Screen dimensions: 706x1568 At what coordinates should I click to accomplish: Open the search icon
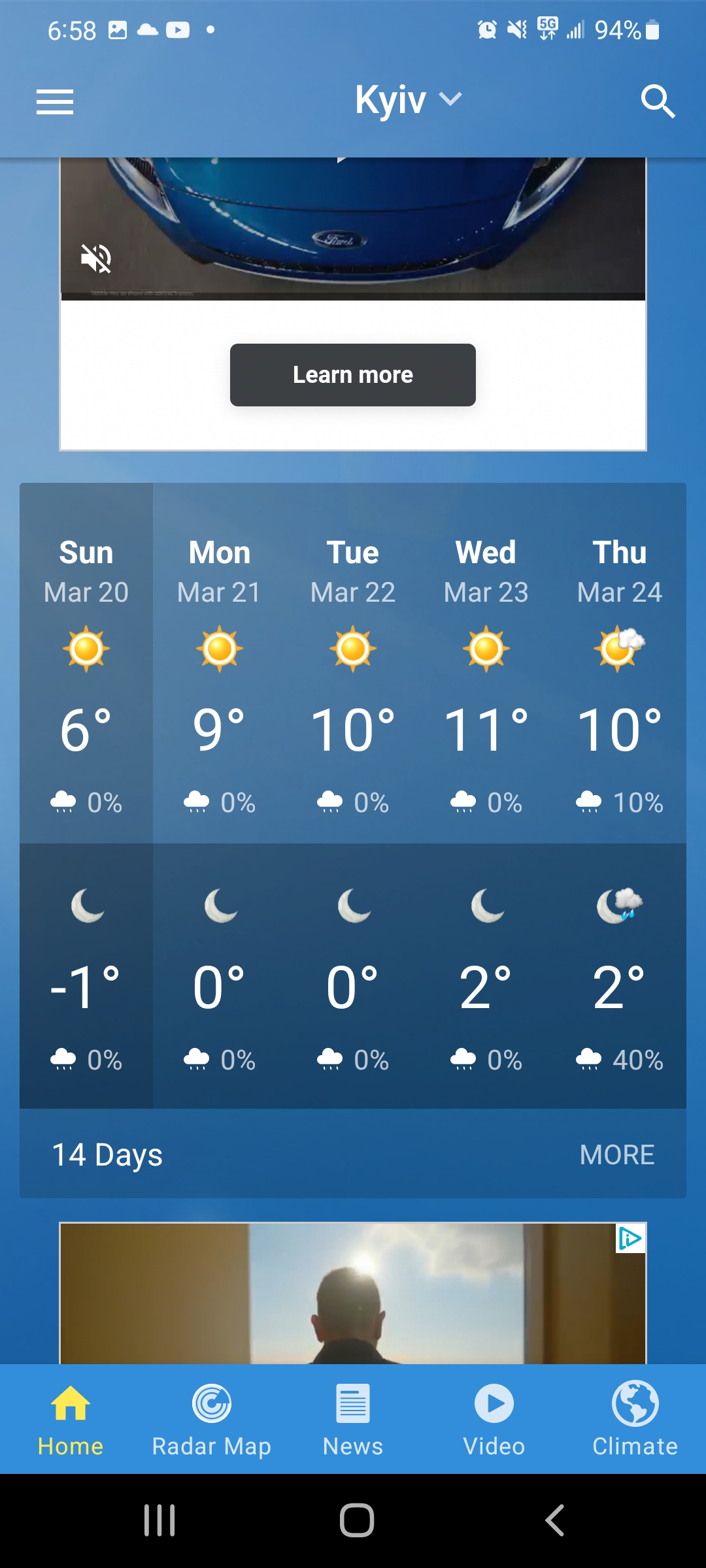657,101
